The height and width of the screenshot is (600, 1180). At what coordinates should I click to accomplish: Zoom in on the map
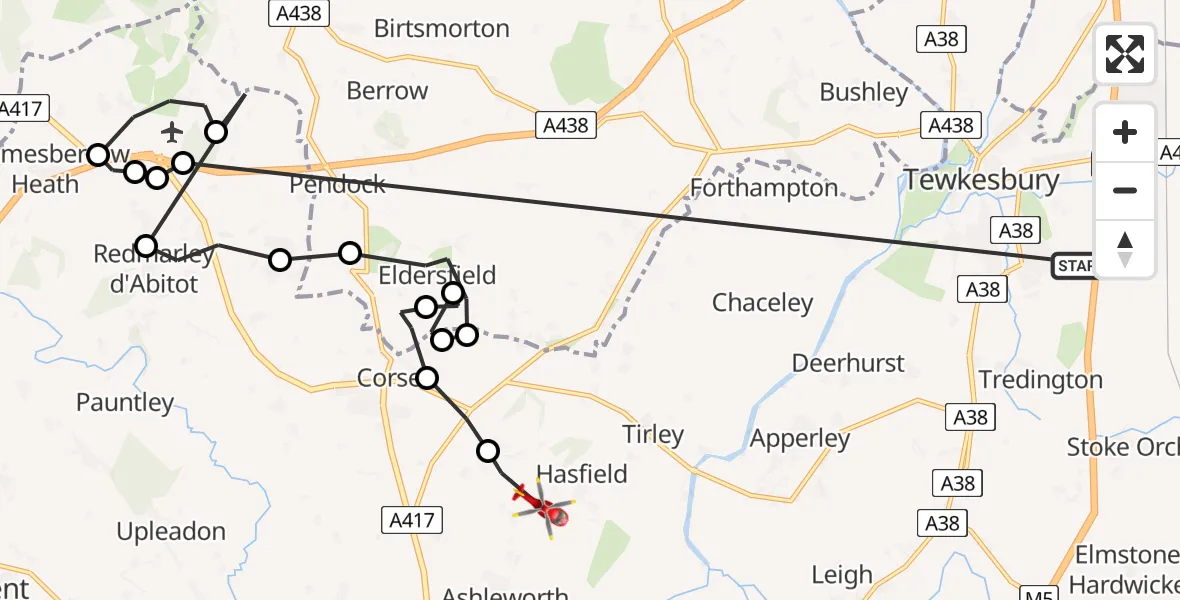click(x=1125, y=132)
